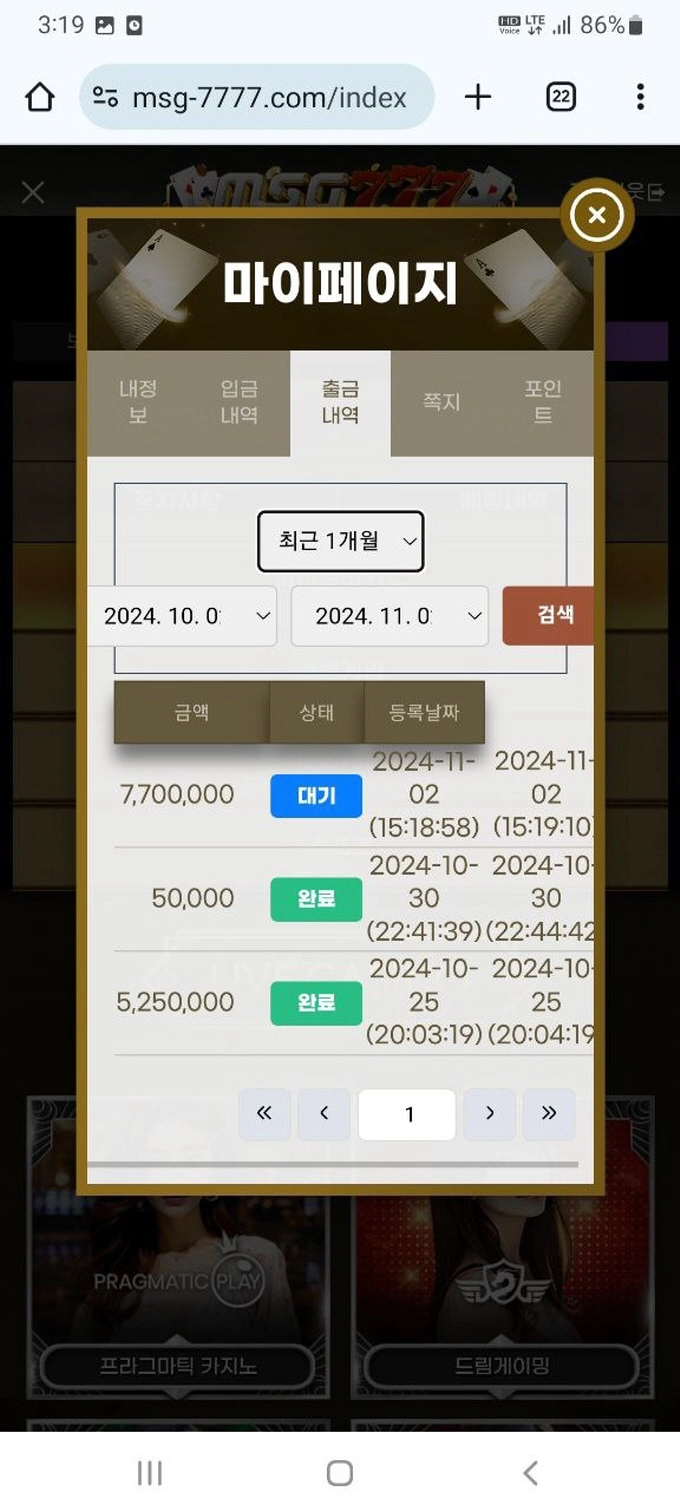
Task: Open the 입금내역 tab
Action: [239, 402]
